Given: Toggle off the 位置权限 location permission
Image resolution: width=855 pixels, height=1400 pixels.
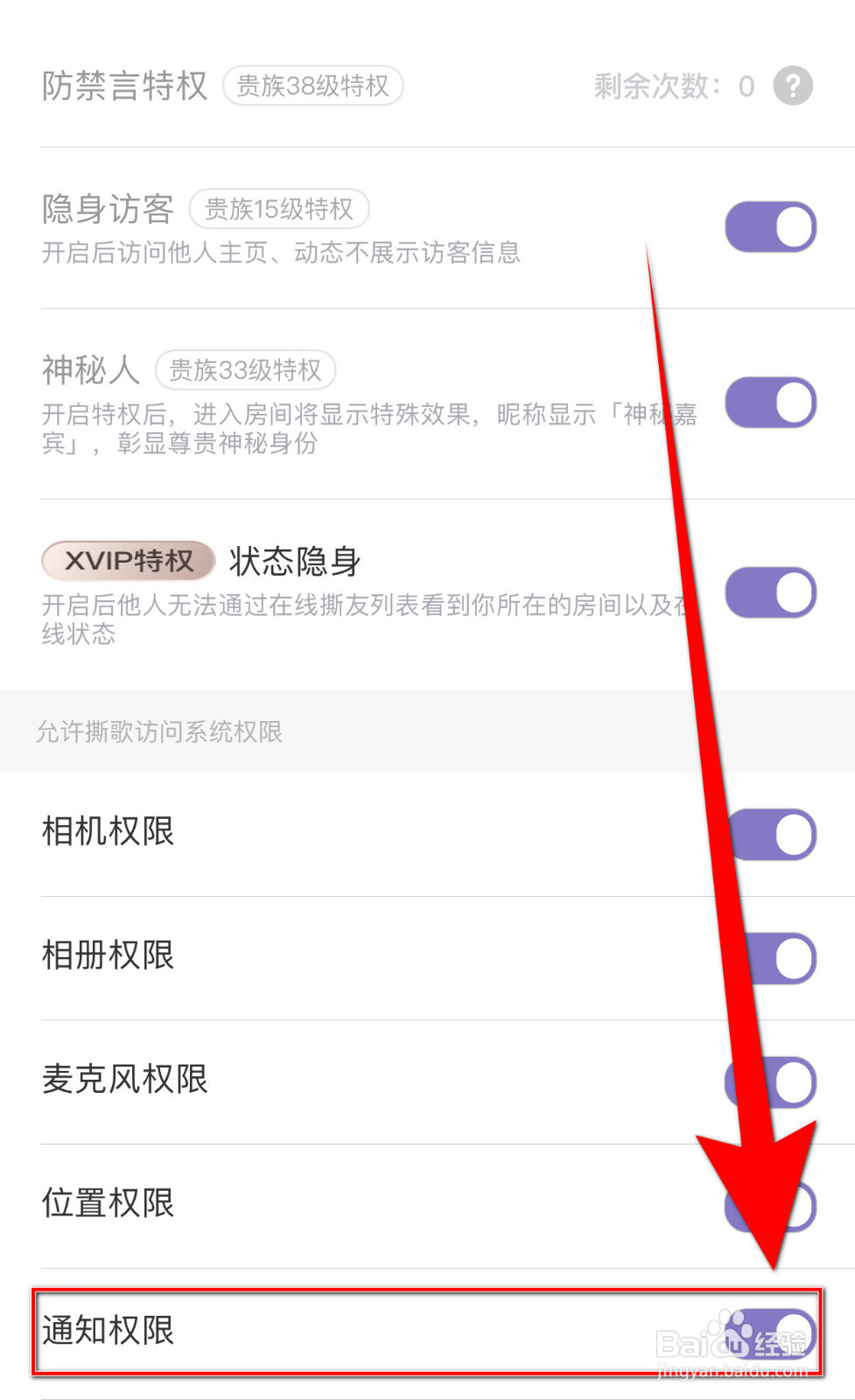Looking at the screenshot, I should point(770,1204).
